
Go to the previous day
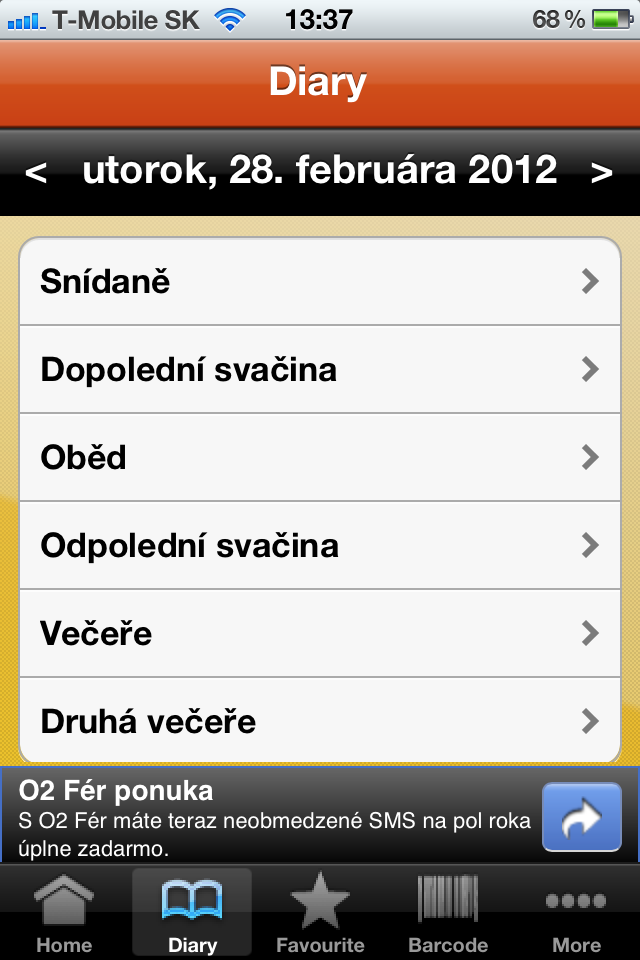[36, 172]
